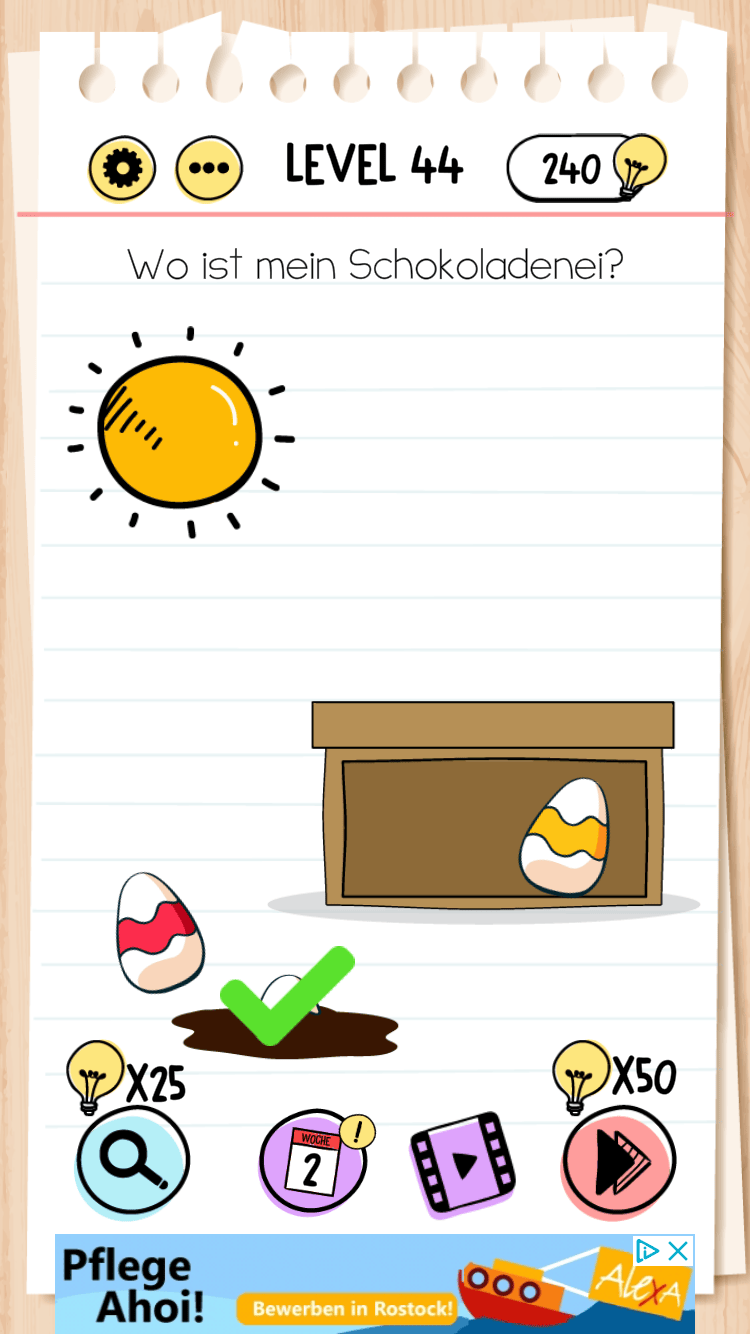
Task: Open the AdChoices info icon
Action: point(648,1251)
